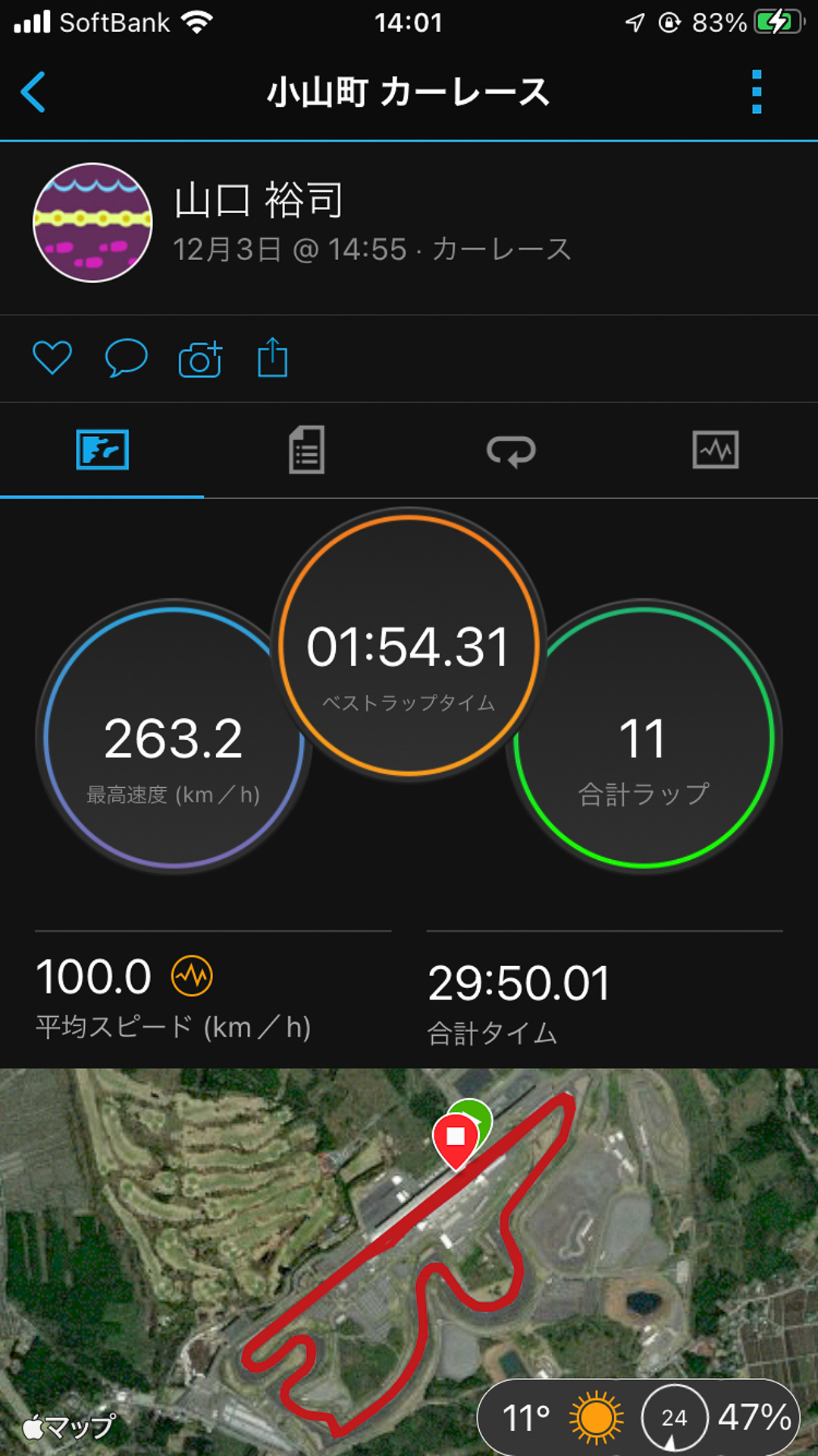This screenshot has height=1456, width=818.
Task: Open average speed 100.0 insight icon
Action: [x=192, y=976]
